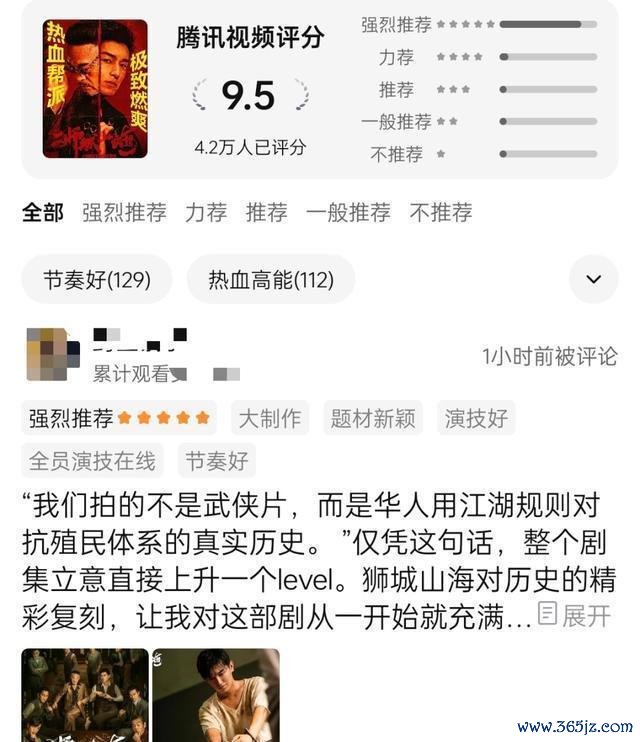Select the 推荐 review filter
This screenshot has height=742, width=640.
click(x=267, y=212)
